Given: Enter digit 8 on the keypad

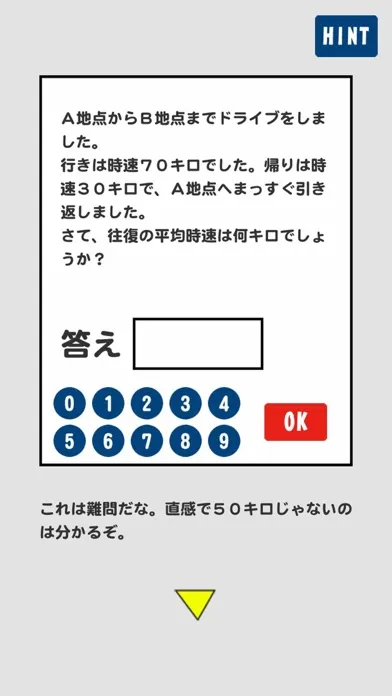Looking at the screenshot, I should pos(185,441).
